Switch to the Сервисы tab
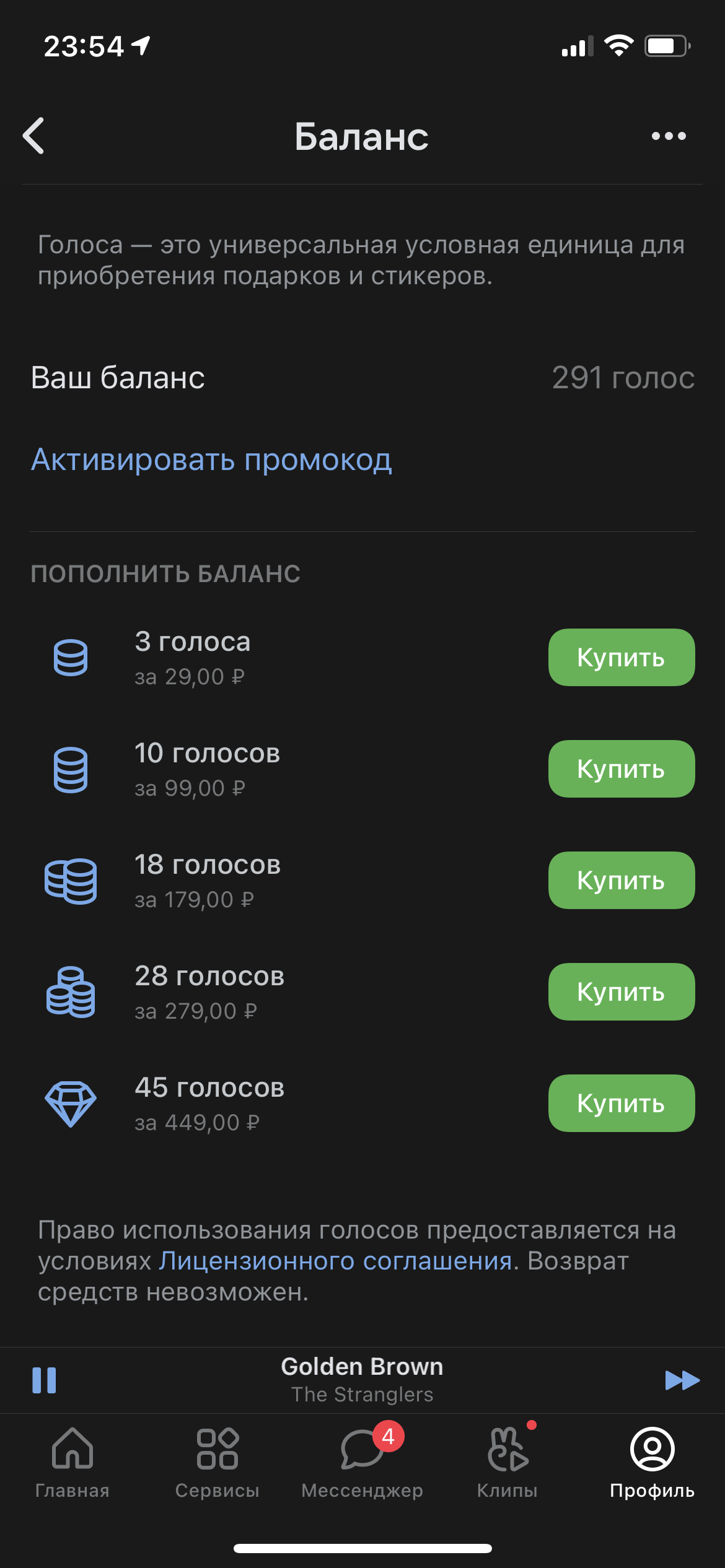 click(217, 1462)
